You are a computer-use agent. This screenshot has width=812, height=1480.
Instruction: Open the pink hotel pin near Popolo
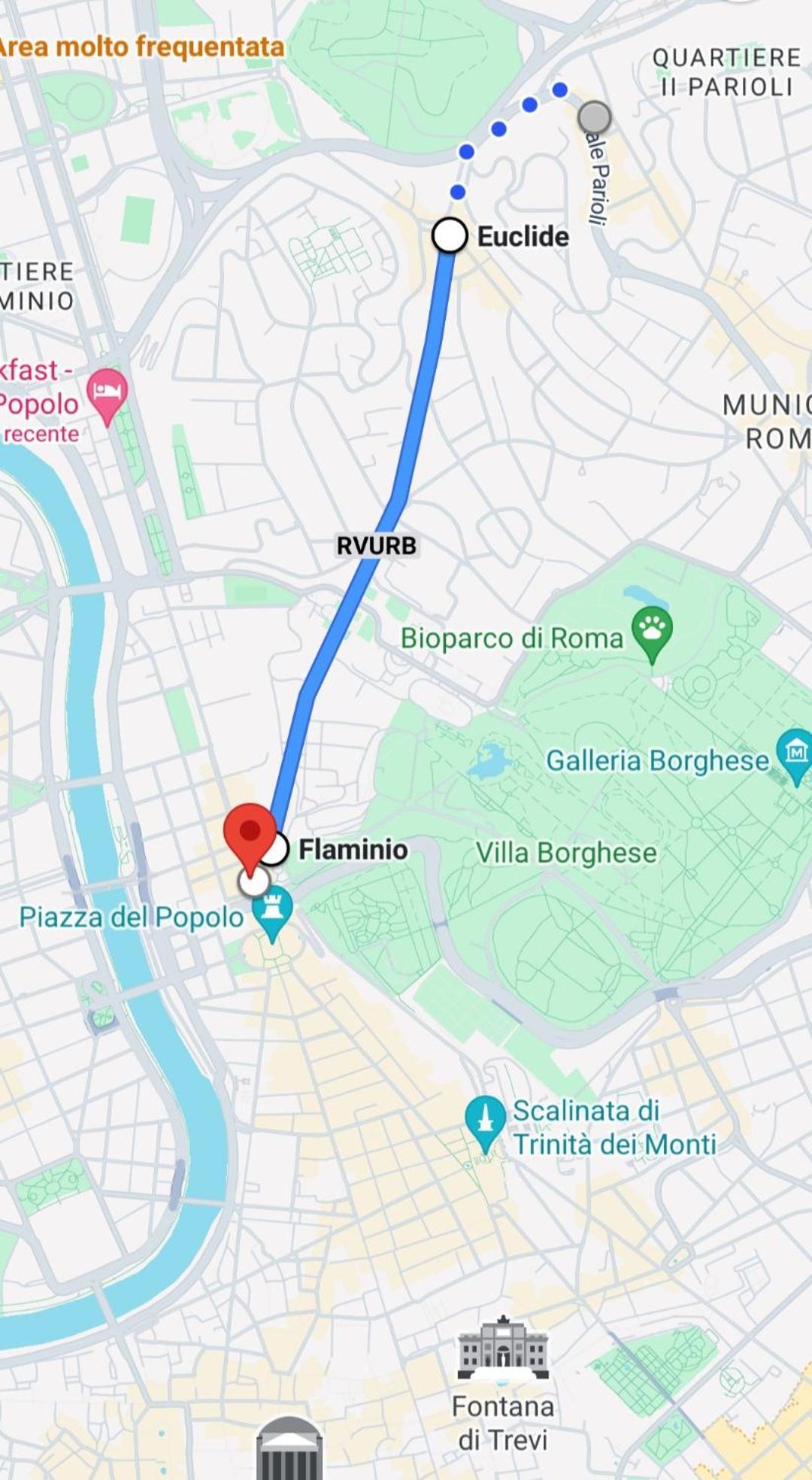point(108,393)
